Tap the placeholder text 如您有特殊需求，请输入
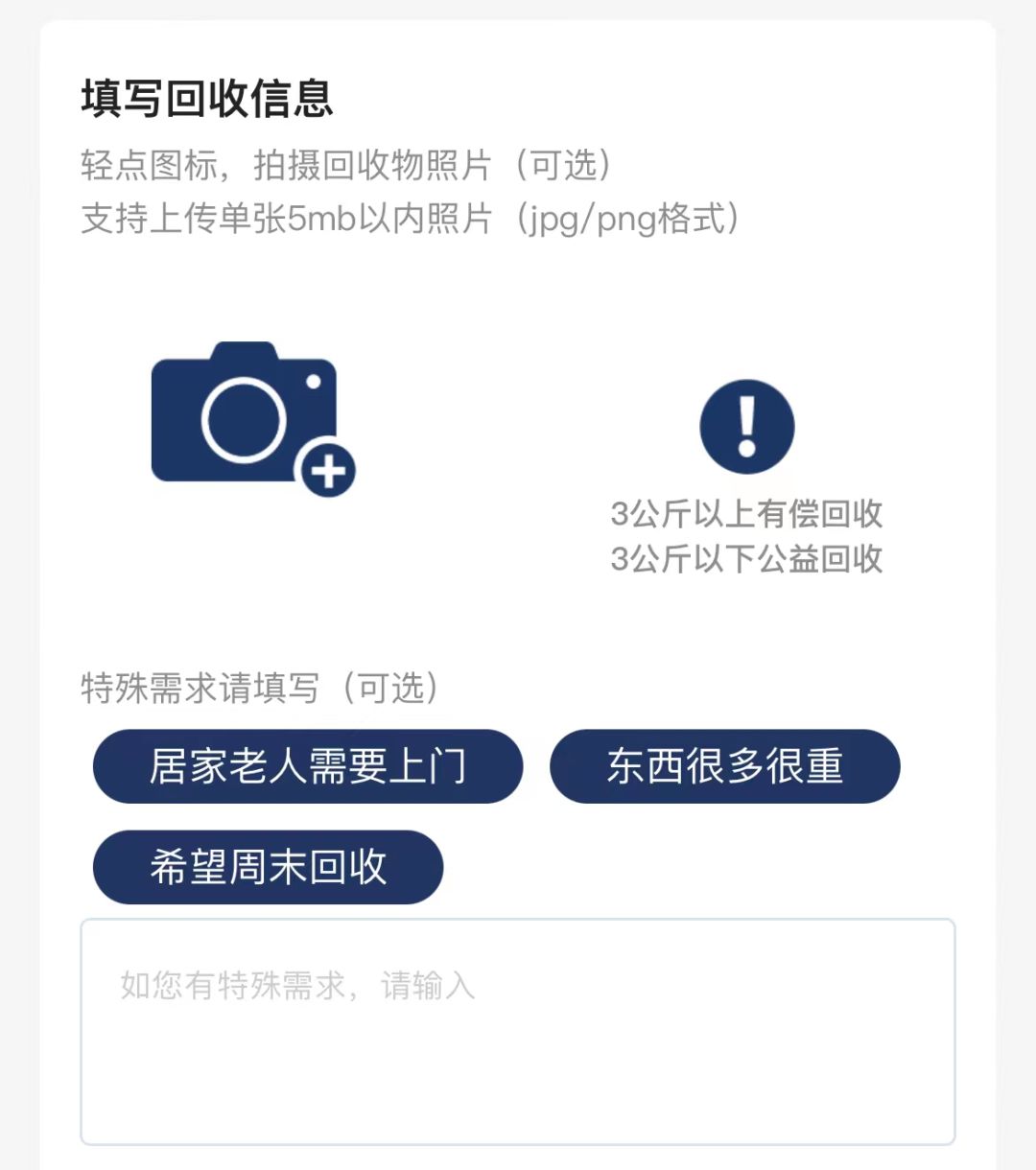Viewport: 1036px width, 1170px height. click(294, 985)
